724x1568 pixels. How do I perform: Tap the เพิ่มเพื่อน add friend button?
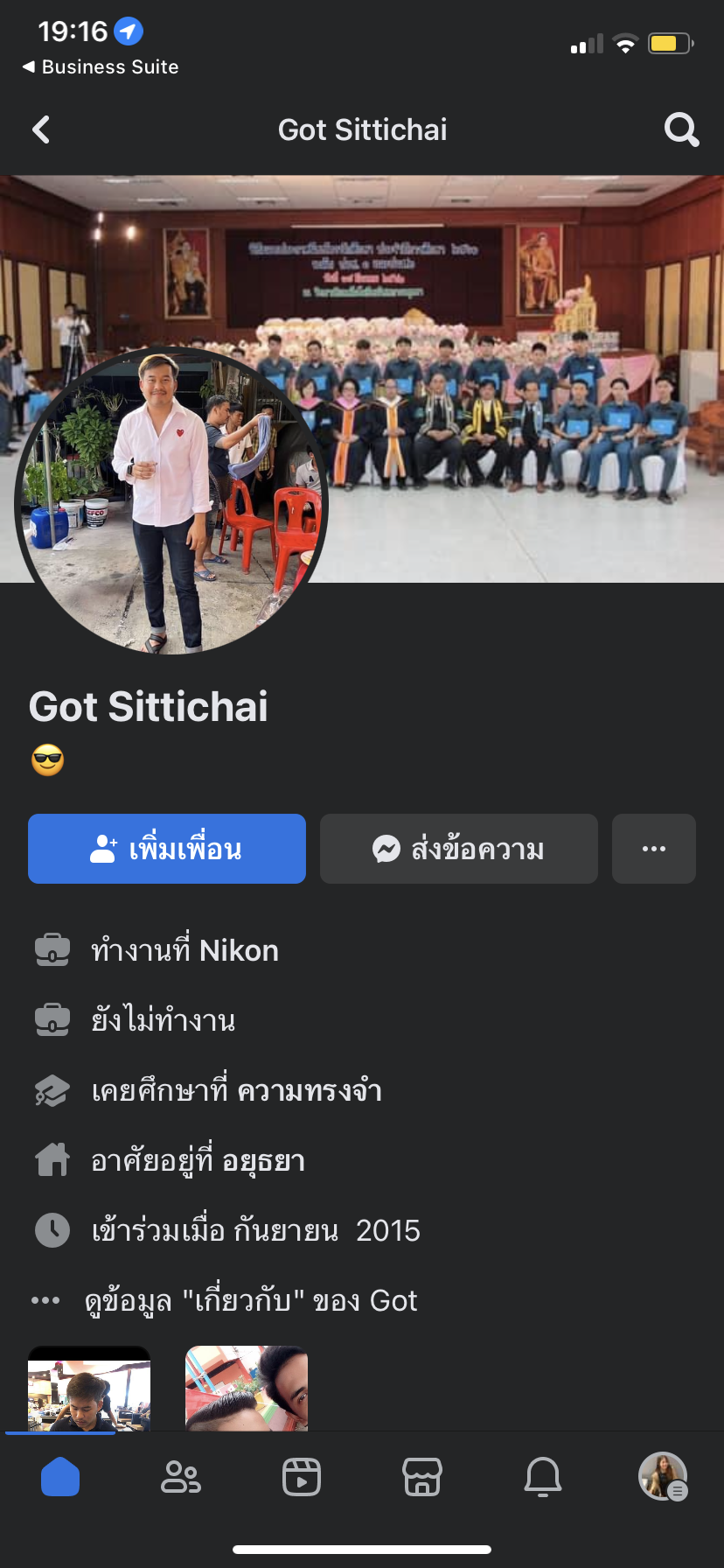167,849
